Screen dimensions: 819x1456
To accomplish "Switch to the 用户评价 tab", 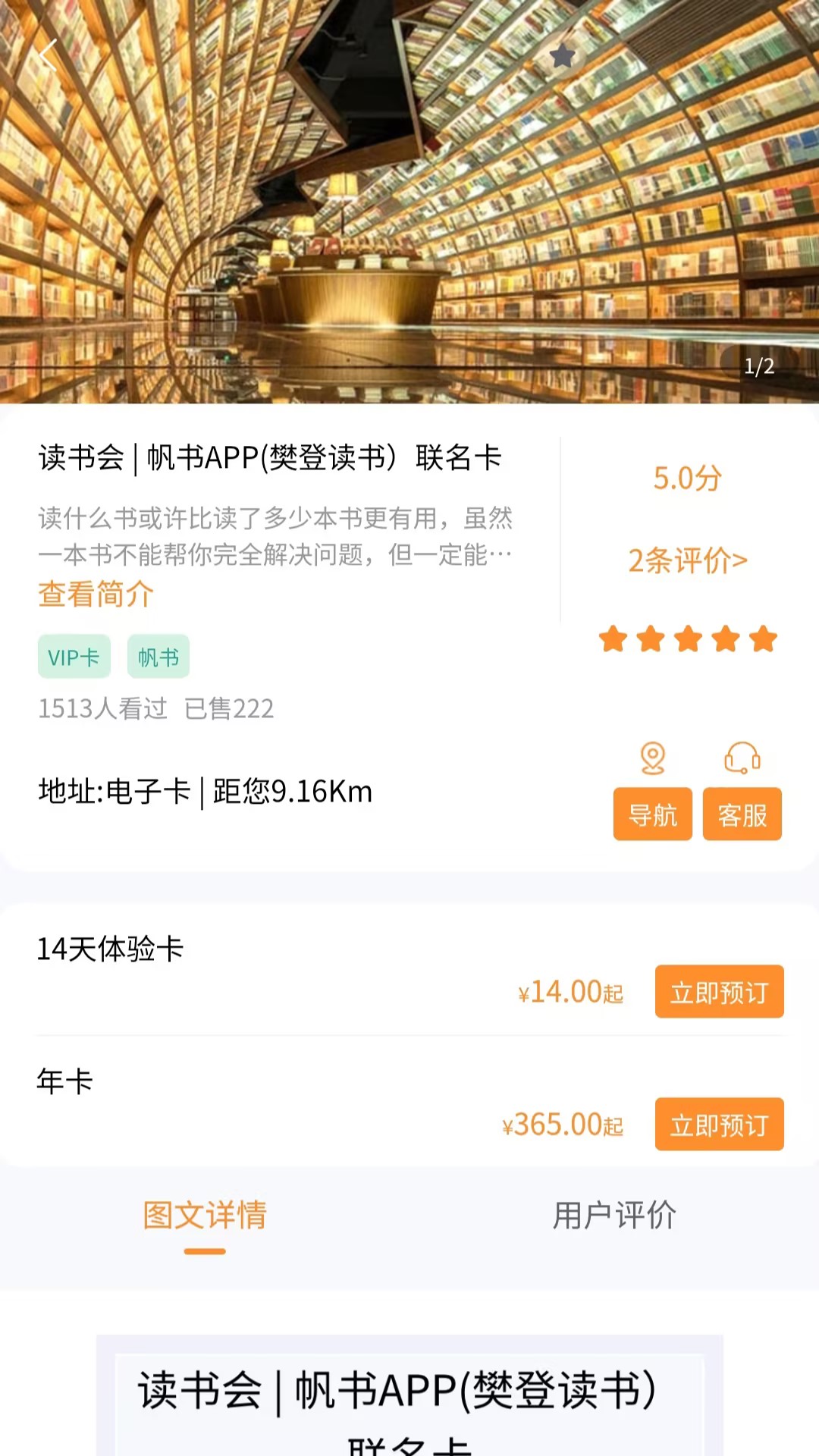I will point(616,1215).
